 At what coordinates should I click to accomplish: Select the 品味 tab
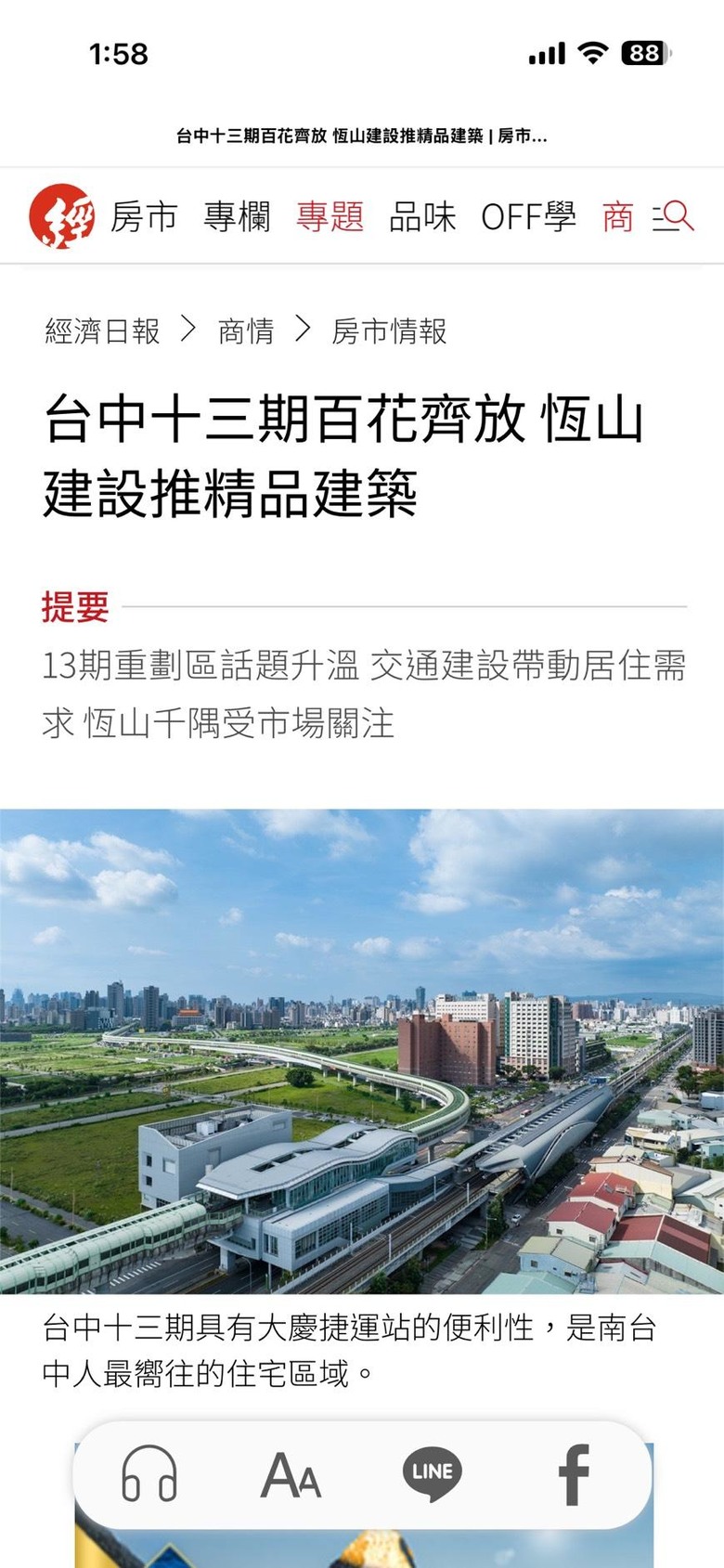coord(422,217)
